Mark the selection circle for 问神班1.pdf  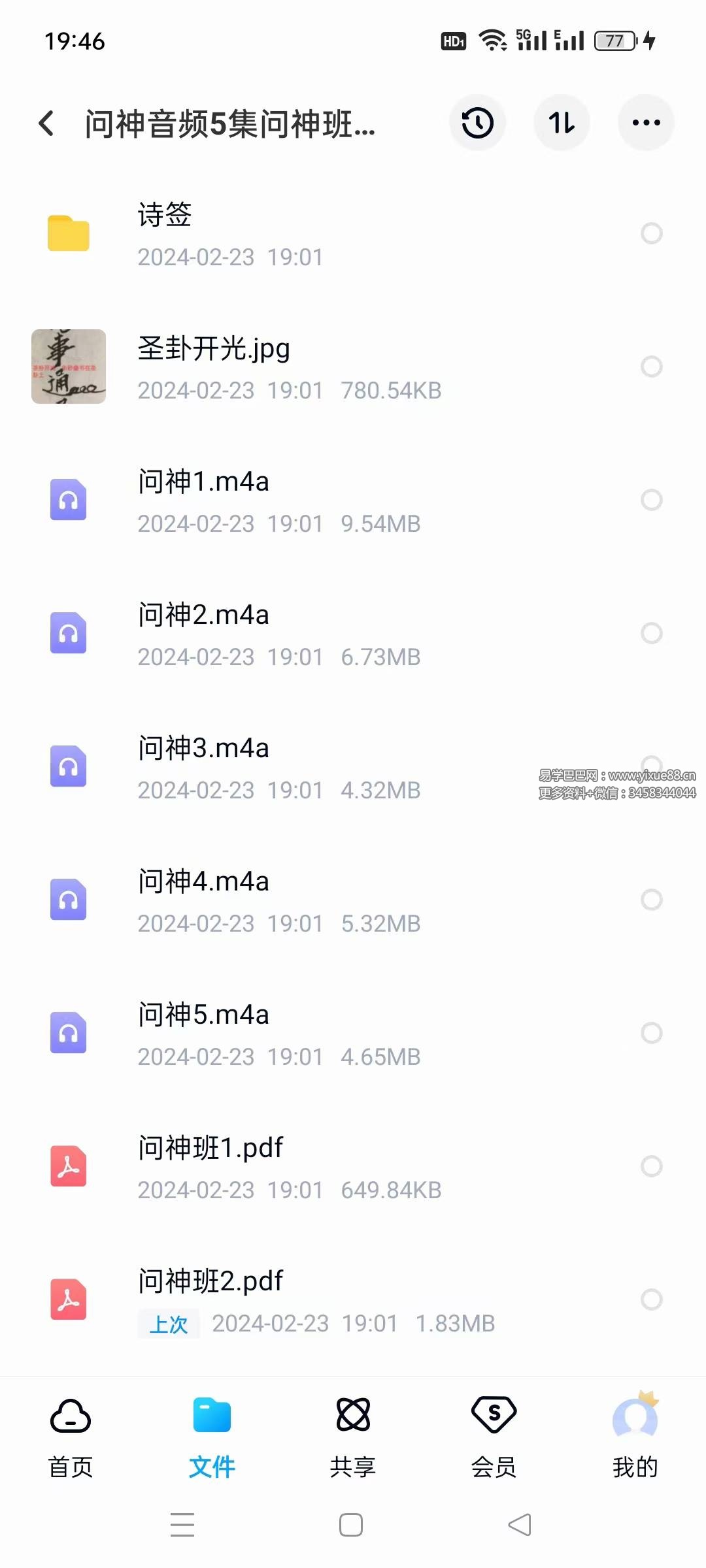652,1167
